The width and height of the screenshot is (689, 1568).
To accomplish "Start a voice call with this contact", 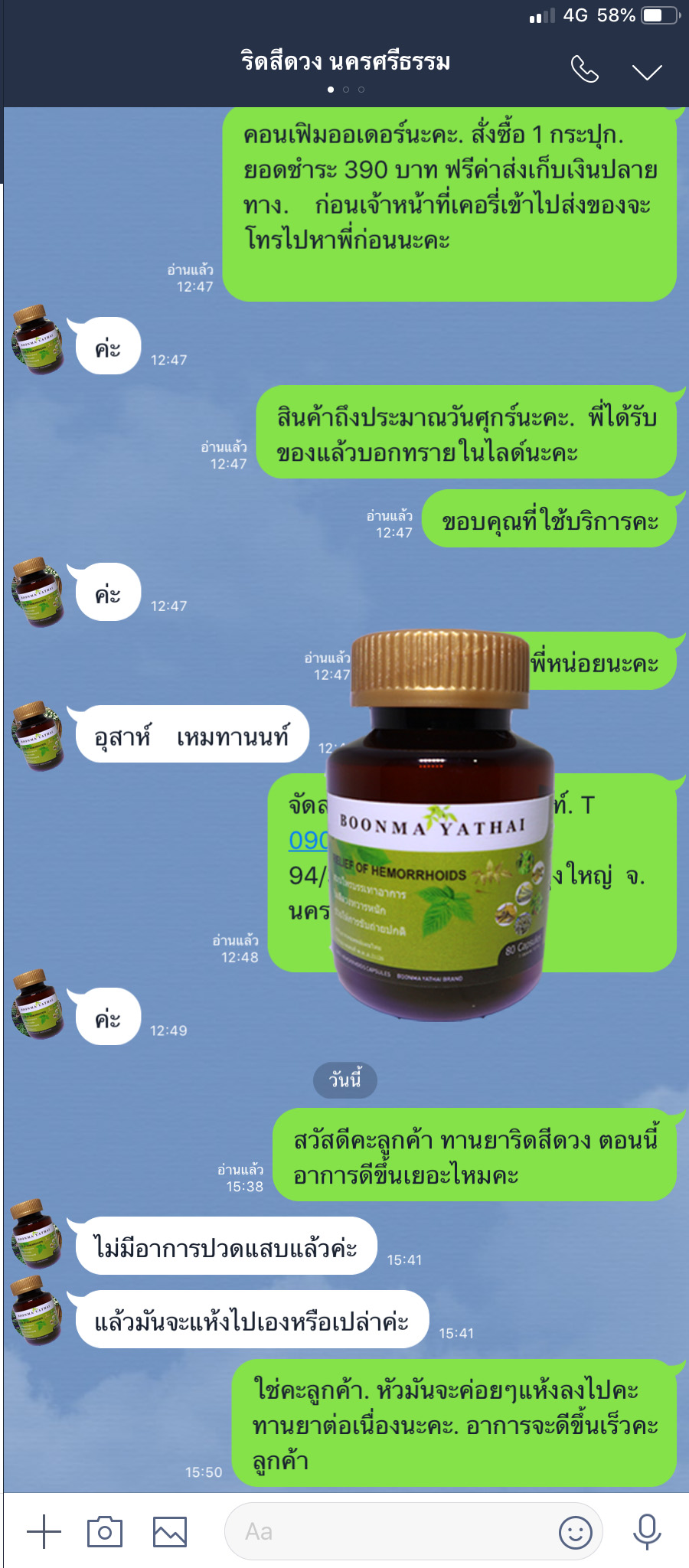I will (584, 70).
